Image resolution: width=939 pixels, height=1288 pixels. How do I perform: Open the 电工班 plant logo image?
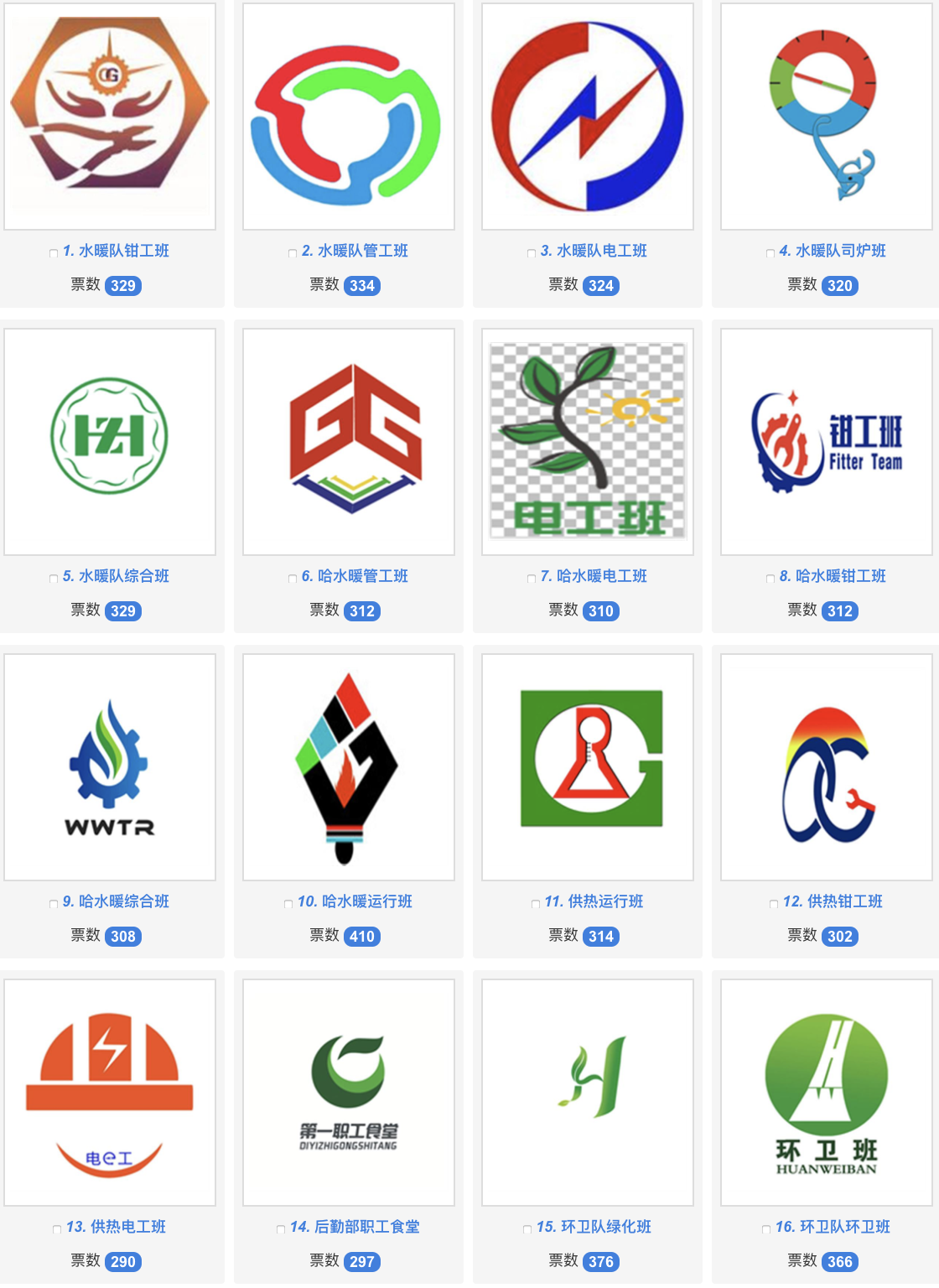pos(588,441)
